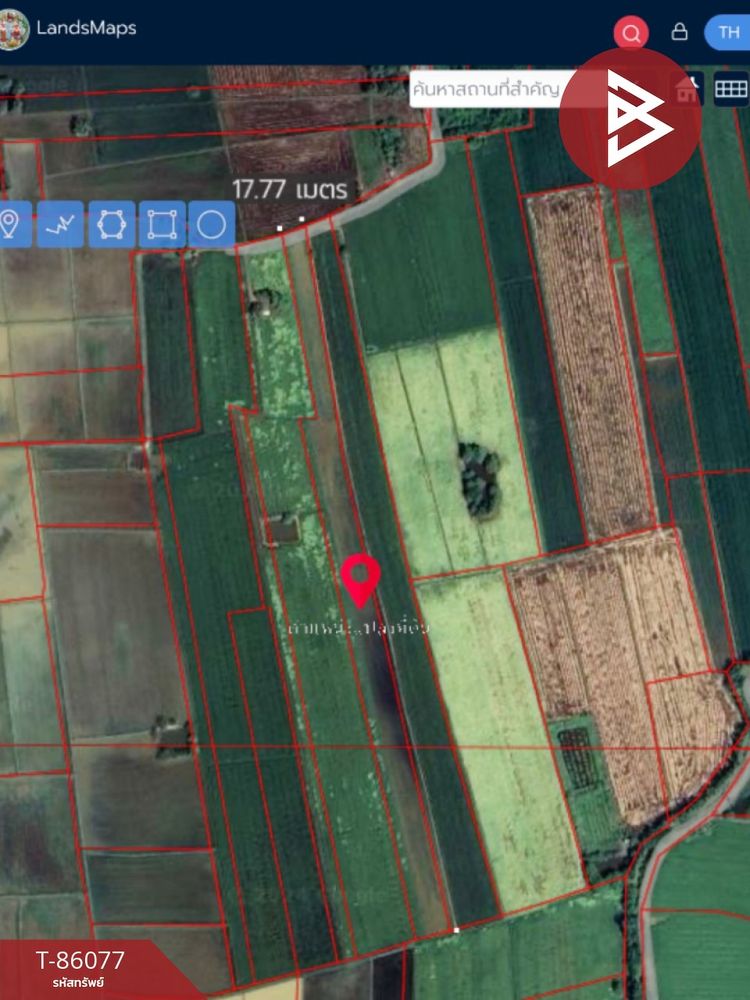Viewport: 750px width, 1000px height.
Task: Tap the lock icon in header
Action: (680, 32)
